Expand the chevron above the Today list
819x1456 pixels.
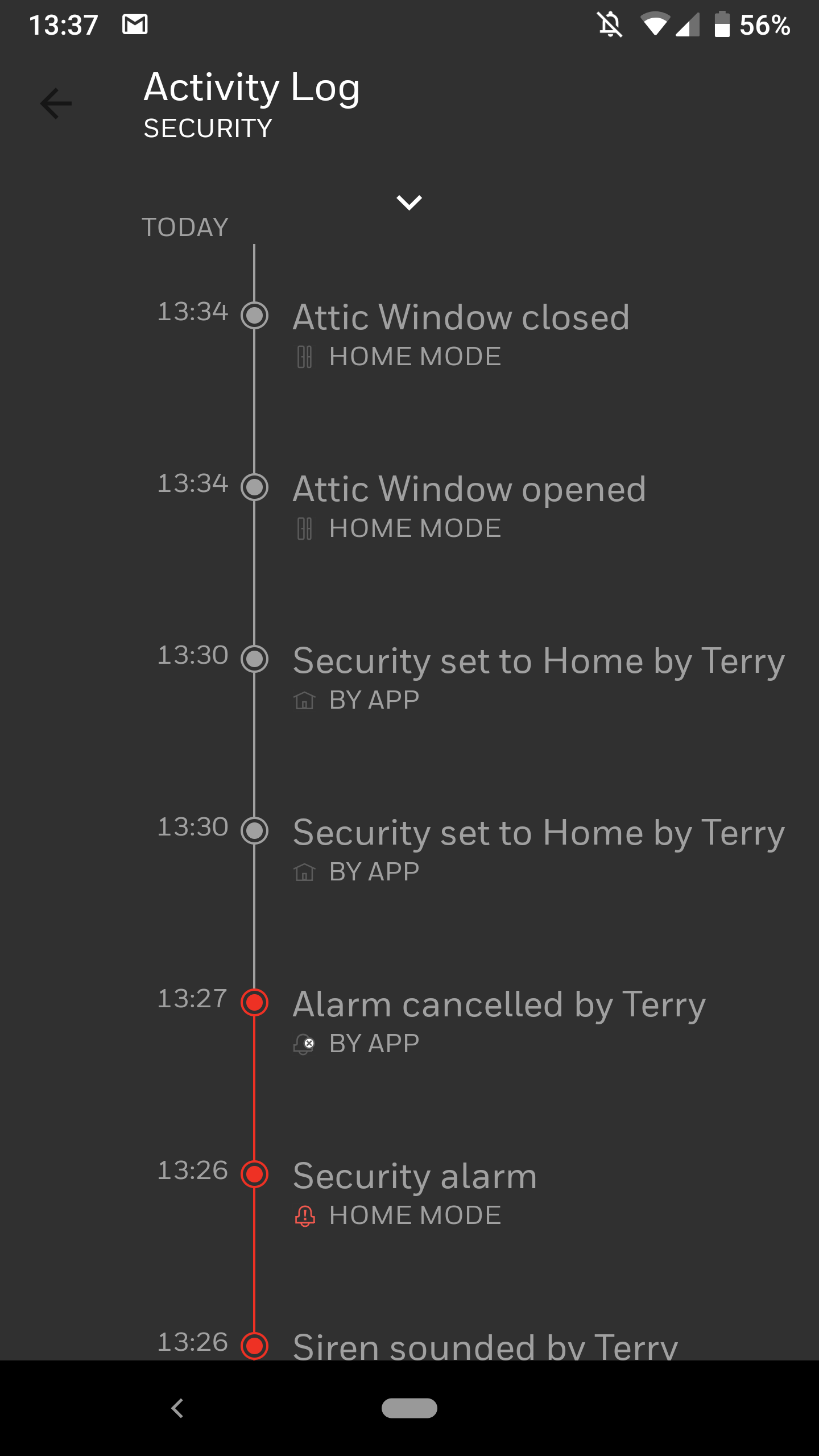[409, 202]
